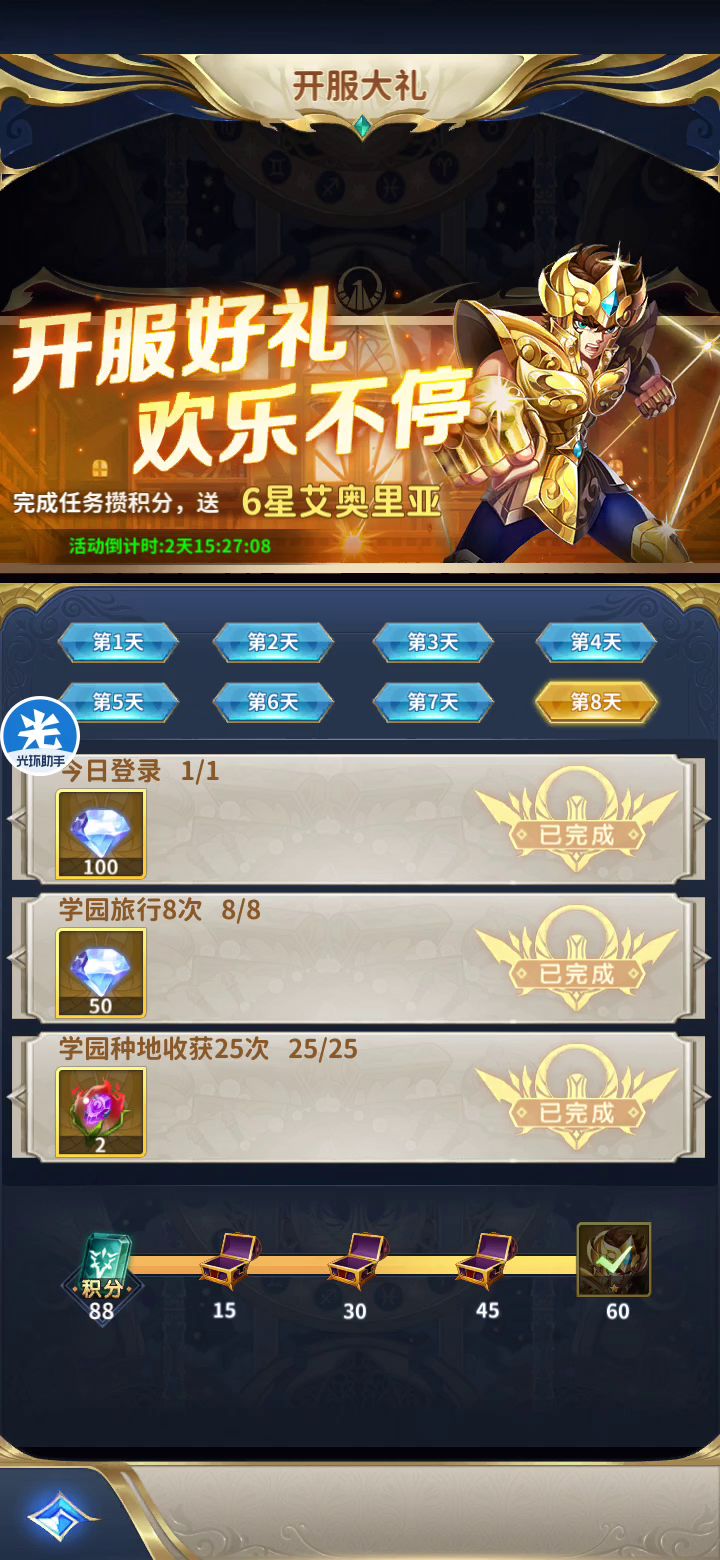720x1560 pixels.
Task: View the flower reward for 学园种地收获25次
Action: coord(101,1112)
